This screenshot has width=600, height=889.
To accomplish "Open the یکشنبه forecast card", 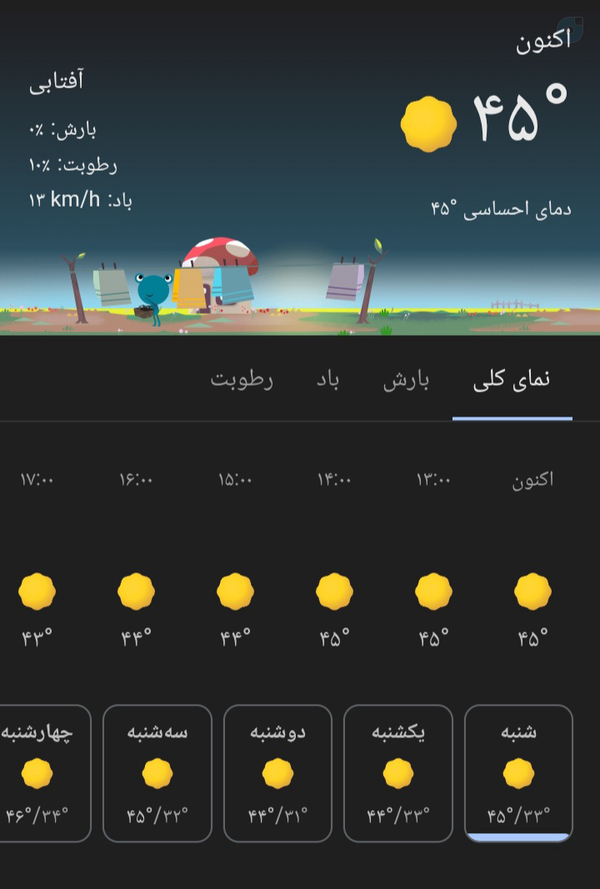I will pyautogui.click(x=397, y=773).
